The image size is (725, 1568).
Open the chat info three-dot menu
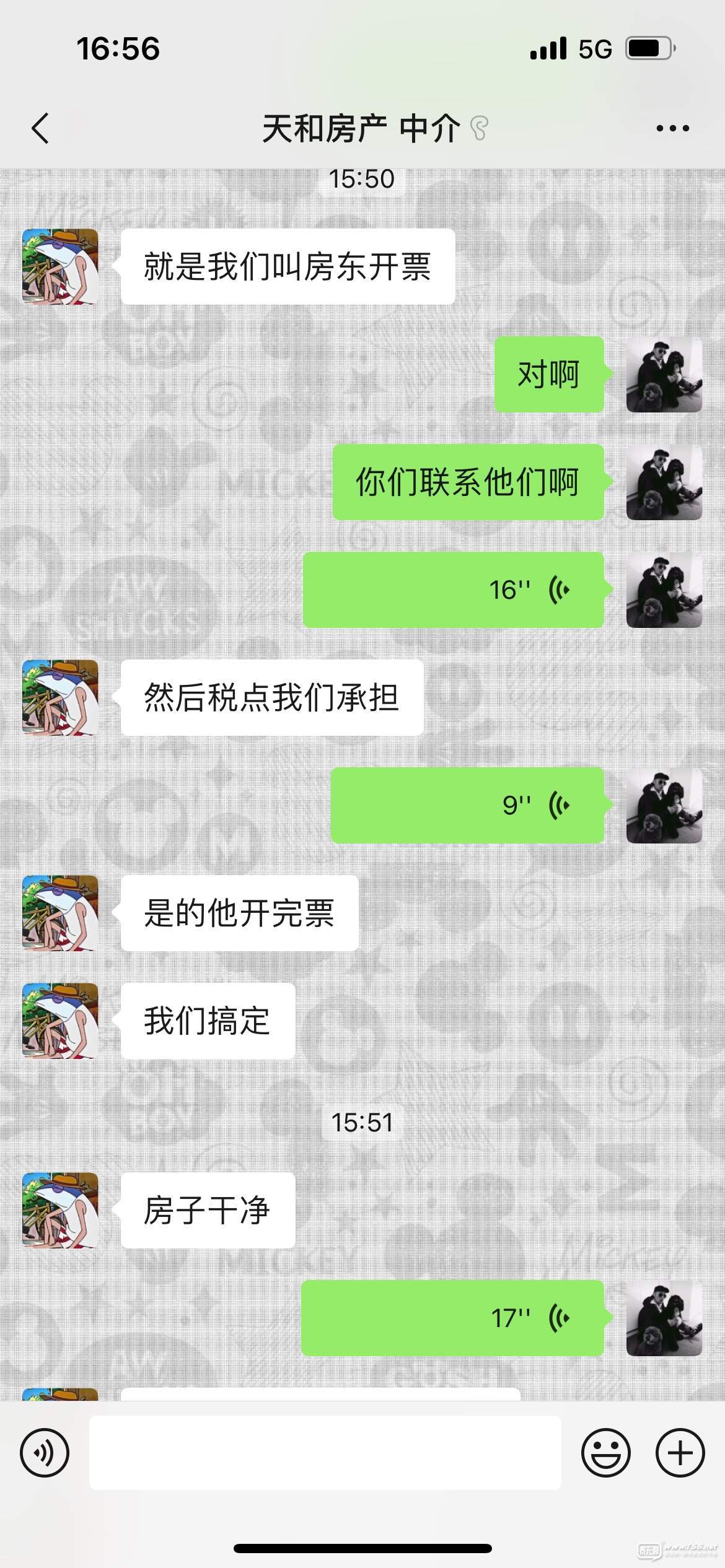pos(672,129)
